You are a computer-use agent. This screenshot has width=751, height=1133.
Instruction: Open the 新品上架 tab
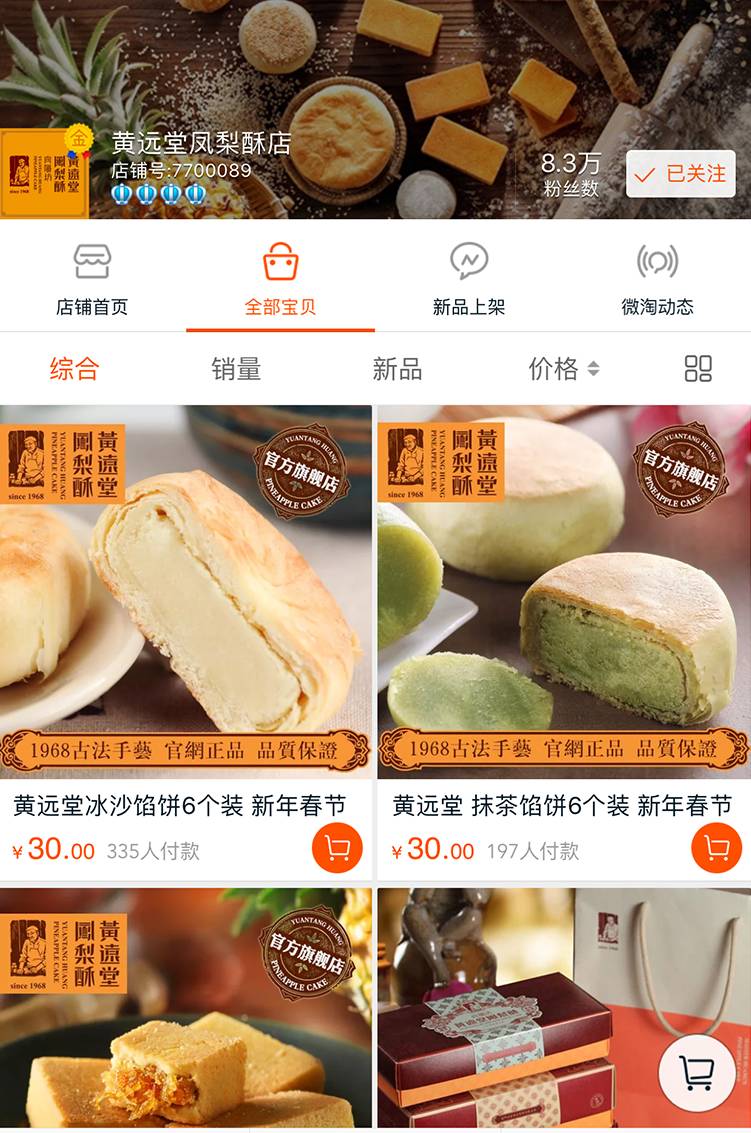point(468,279)
